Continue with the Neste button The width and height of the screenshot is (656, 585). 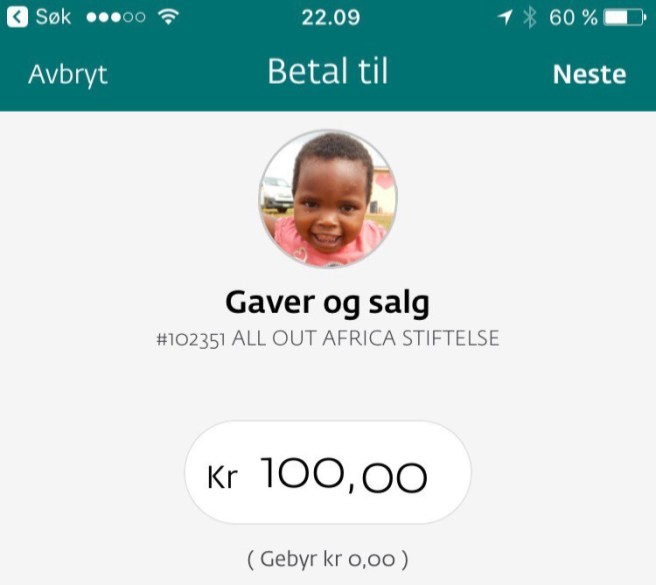point(589,75)
